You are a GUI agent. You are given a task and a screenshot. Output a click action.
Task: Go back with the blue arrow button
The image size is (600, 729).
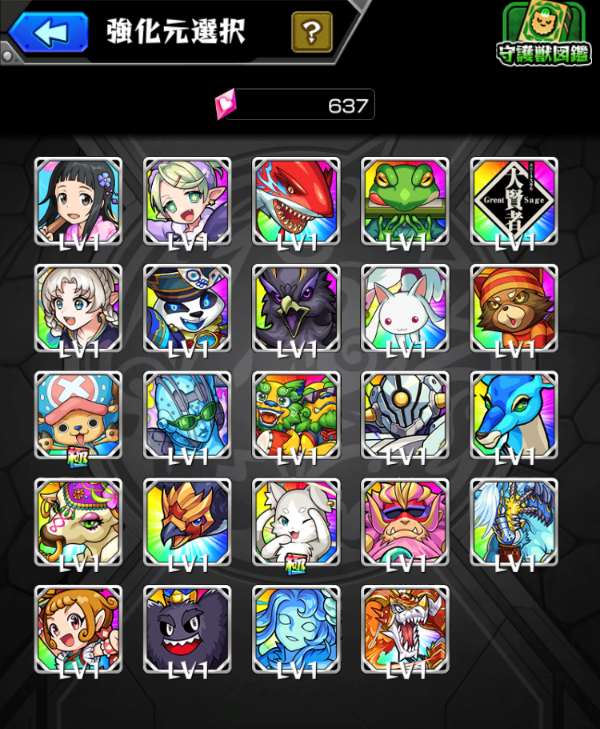click(x=49, y=32)
